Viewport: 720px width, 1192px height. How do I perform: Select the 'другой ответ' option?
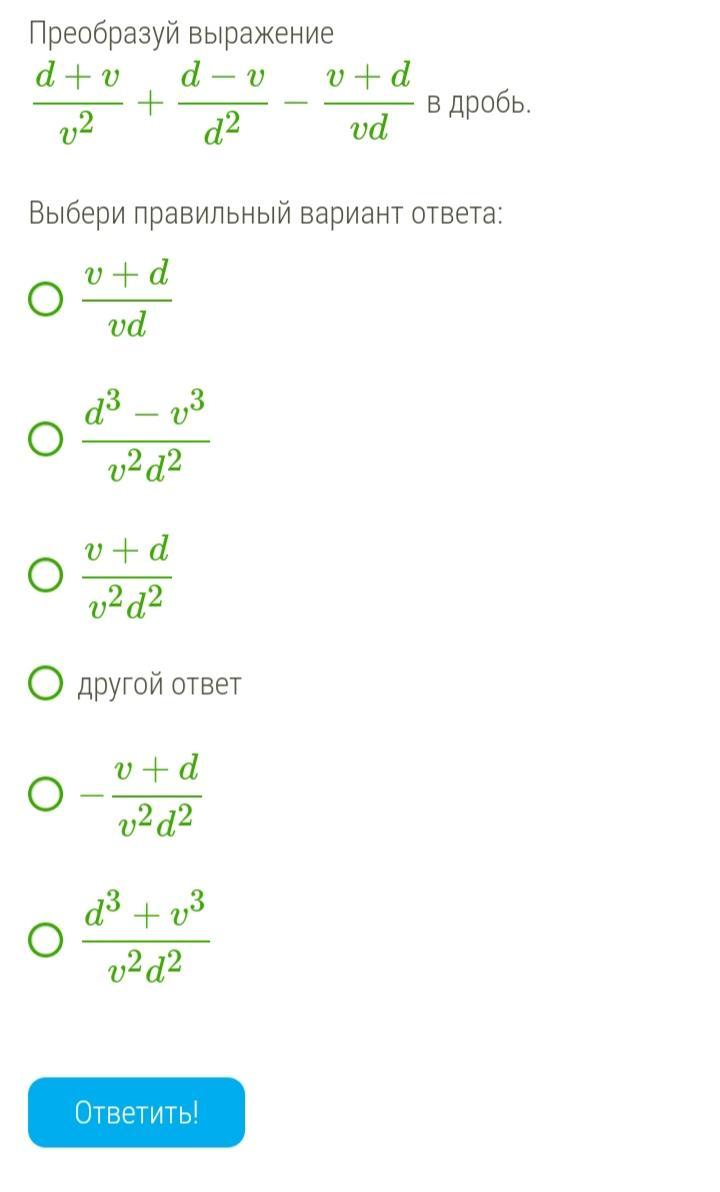46,683
